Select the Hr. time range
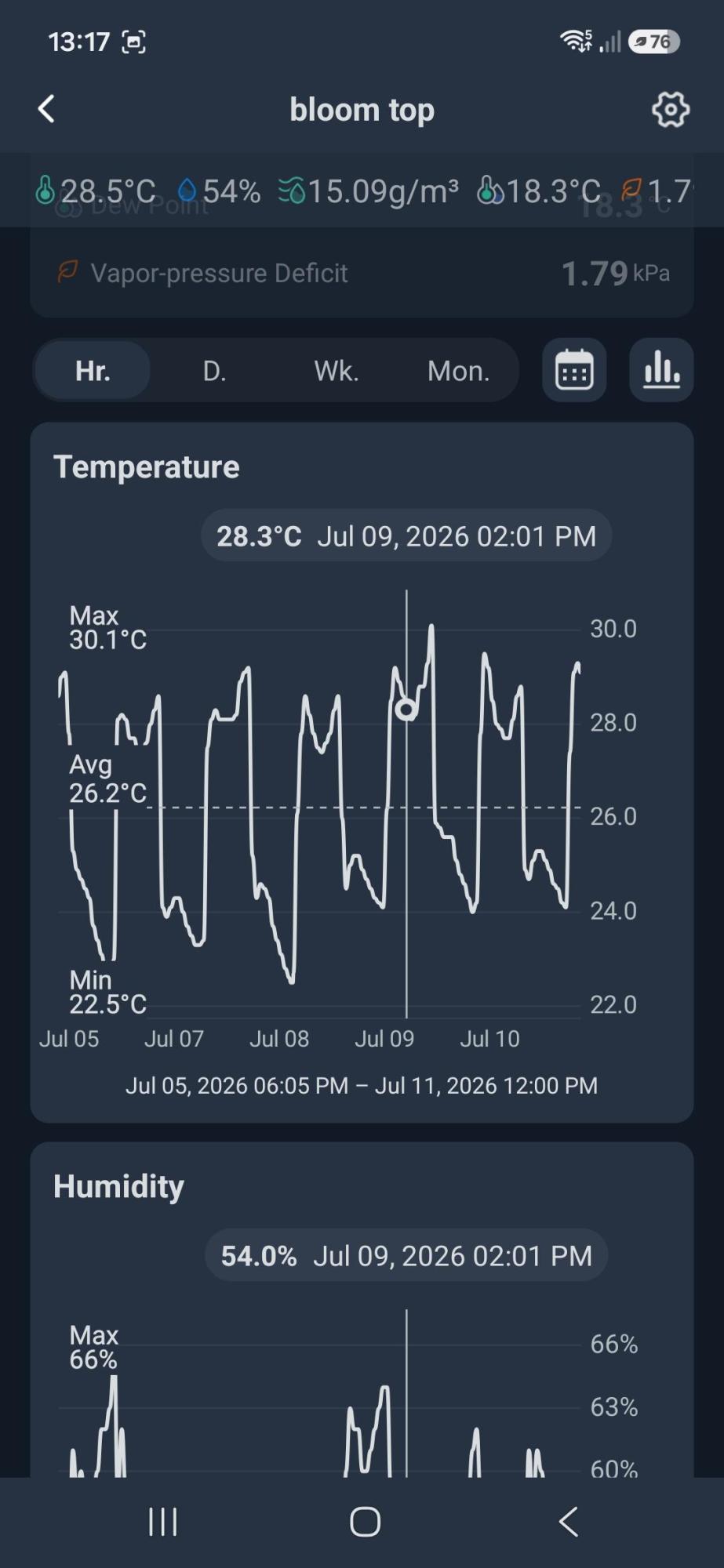Image resolution: width=724 pixels, height=1568 pixels. pos(93,370)
